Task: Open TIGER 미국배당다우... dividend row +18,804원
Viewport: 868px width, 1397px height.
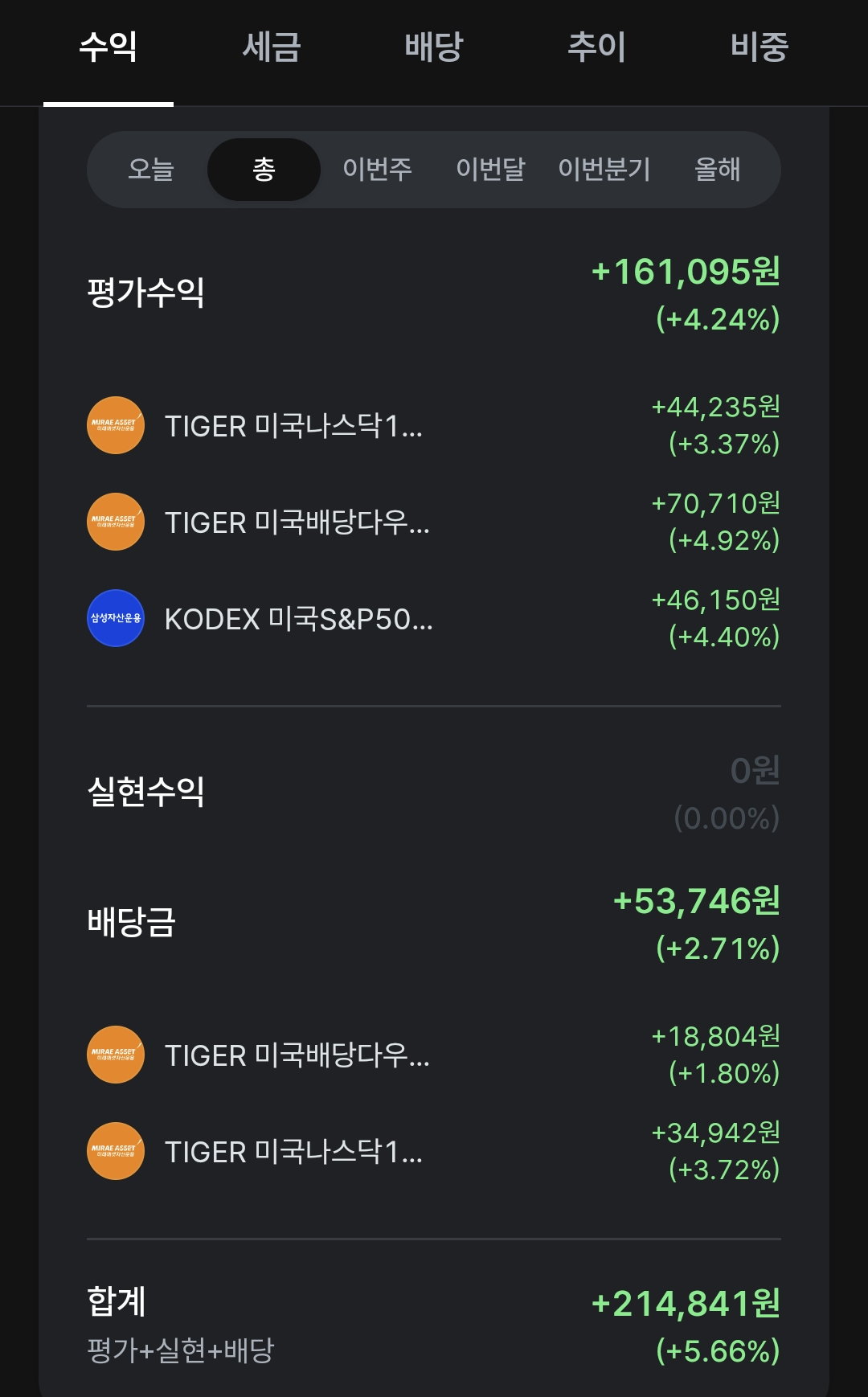Action: [434, 1055]
